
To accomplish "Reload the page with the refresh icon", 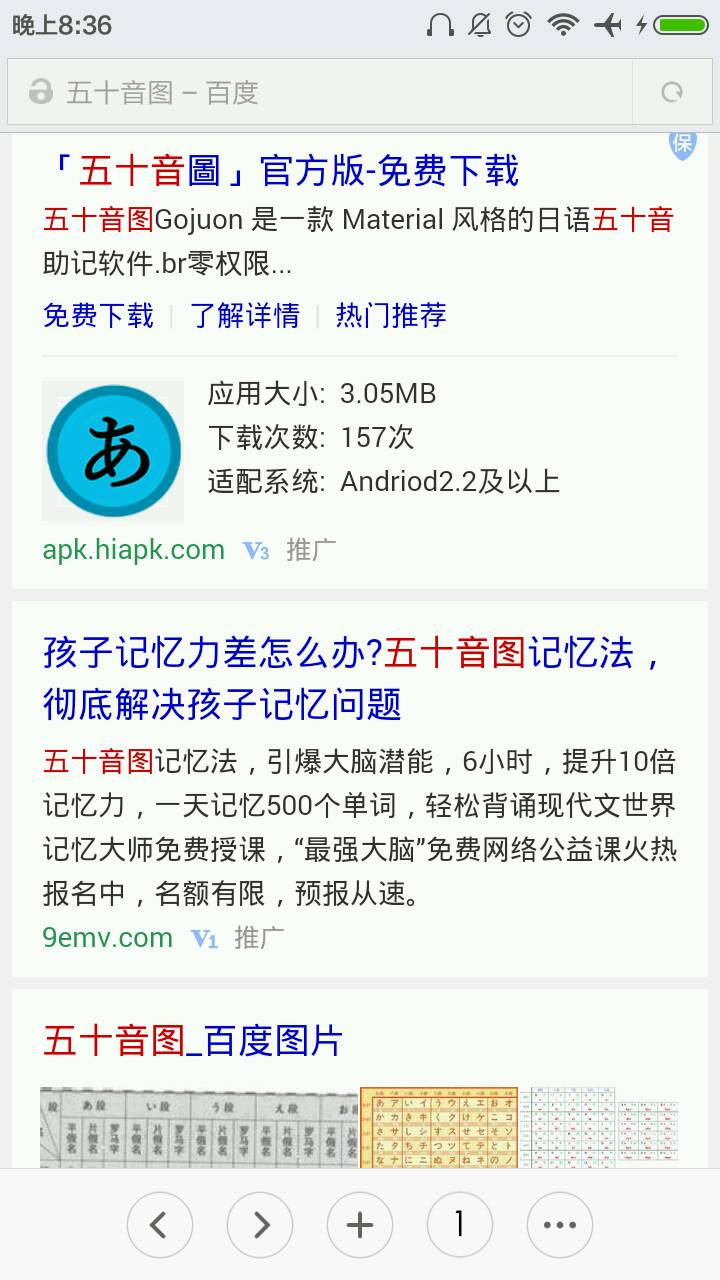I will pos(672,93).
